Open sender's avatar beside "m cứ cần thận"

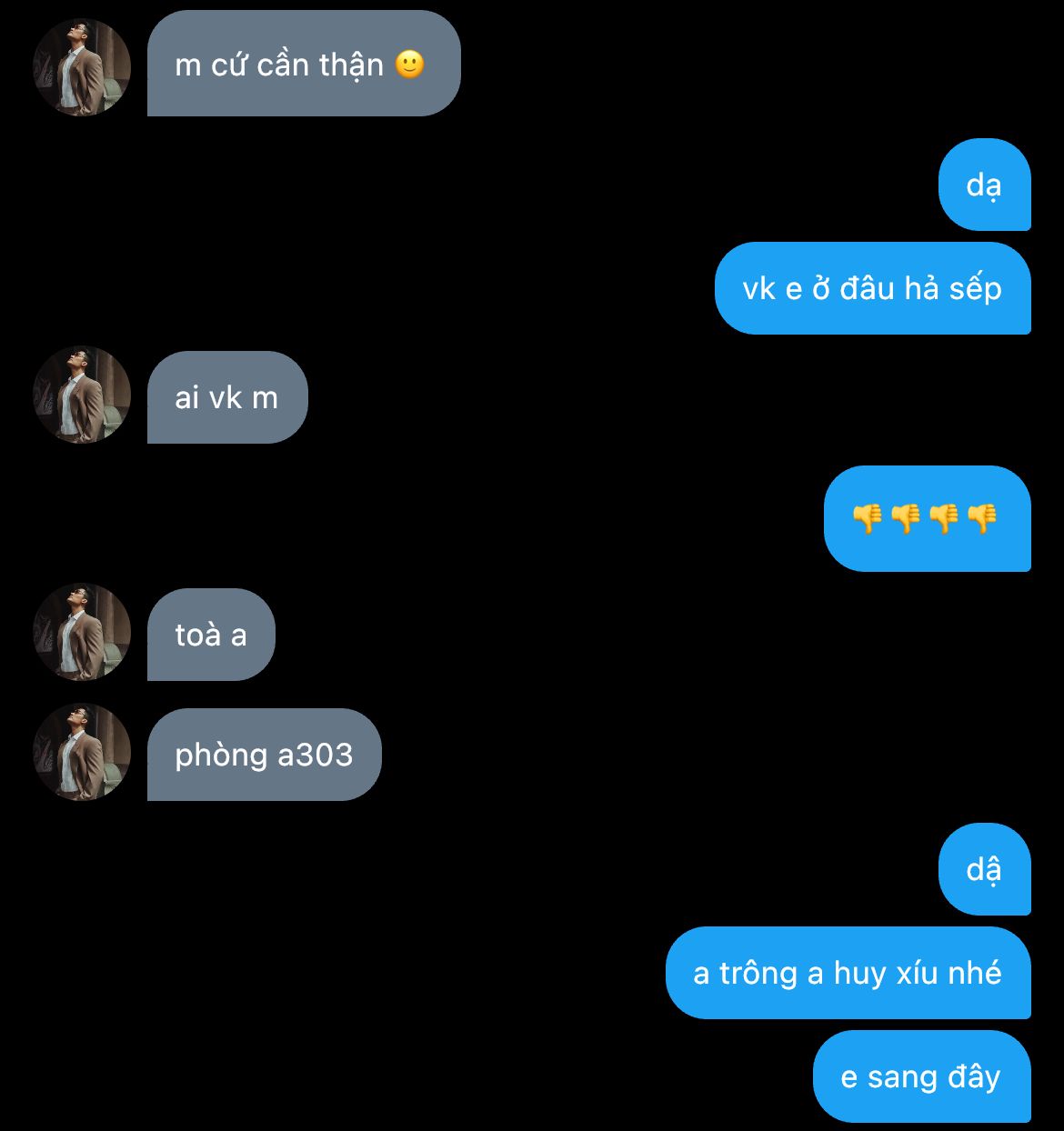[82, 67]
